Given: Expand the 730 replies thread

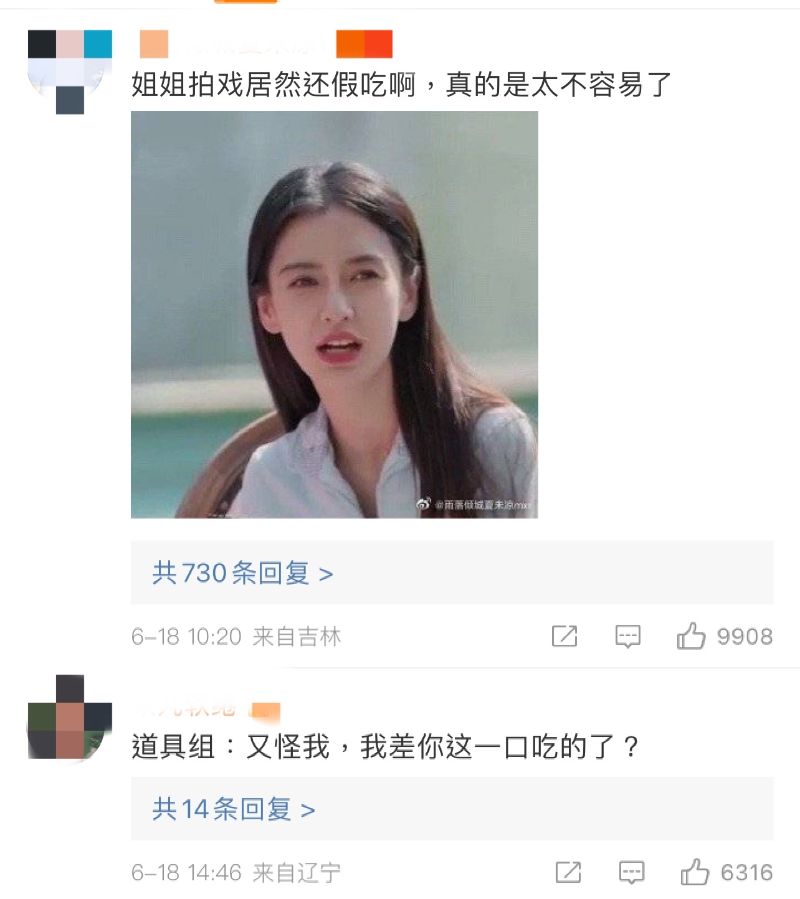Looking at the screenshot, I should 242,573.
